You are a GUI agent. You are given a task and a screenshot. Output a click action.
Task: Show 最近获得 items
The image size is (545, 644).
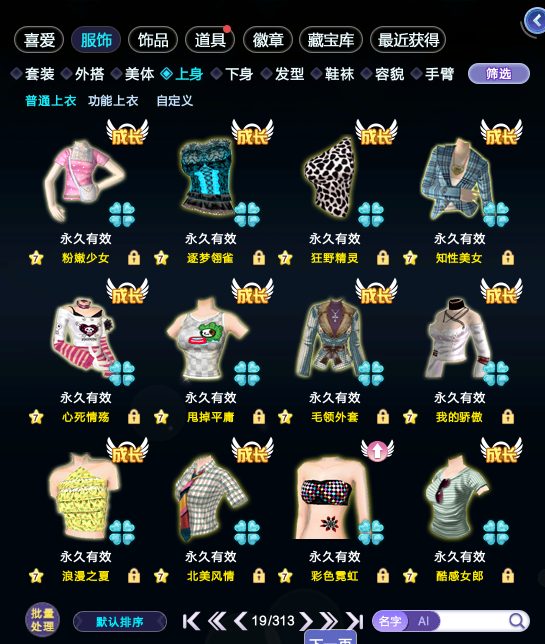tap(408, 40)
